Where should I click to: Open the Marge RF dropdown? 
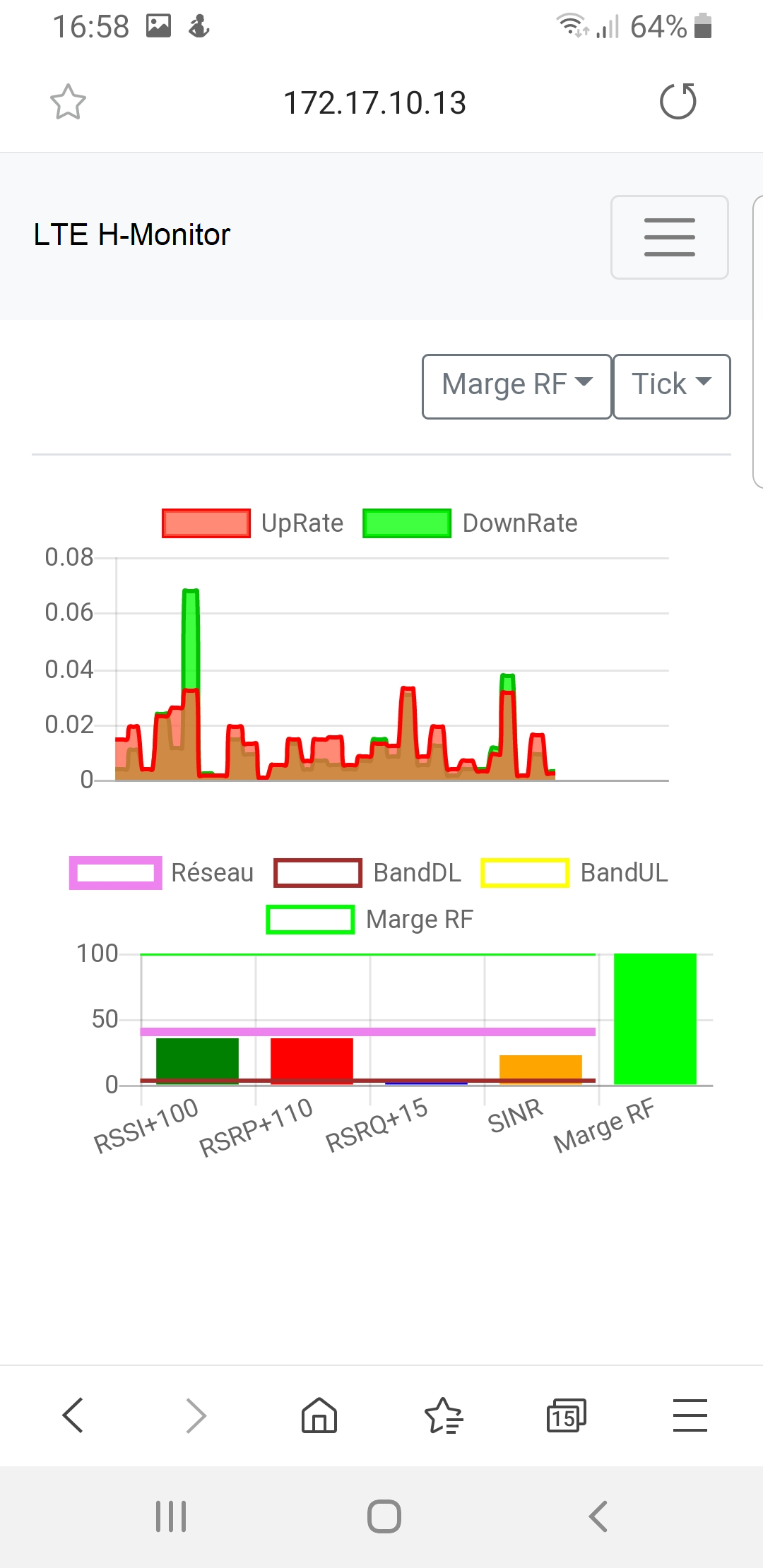coord(516,386)
